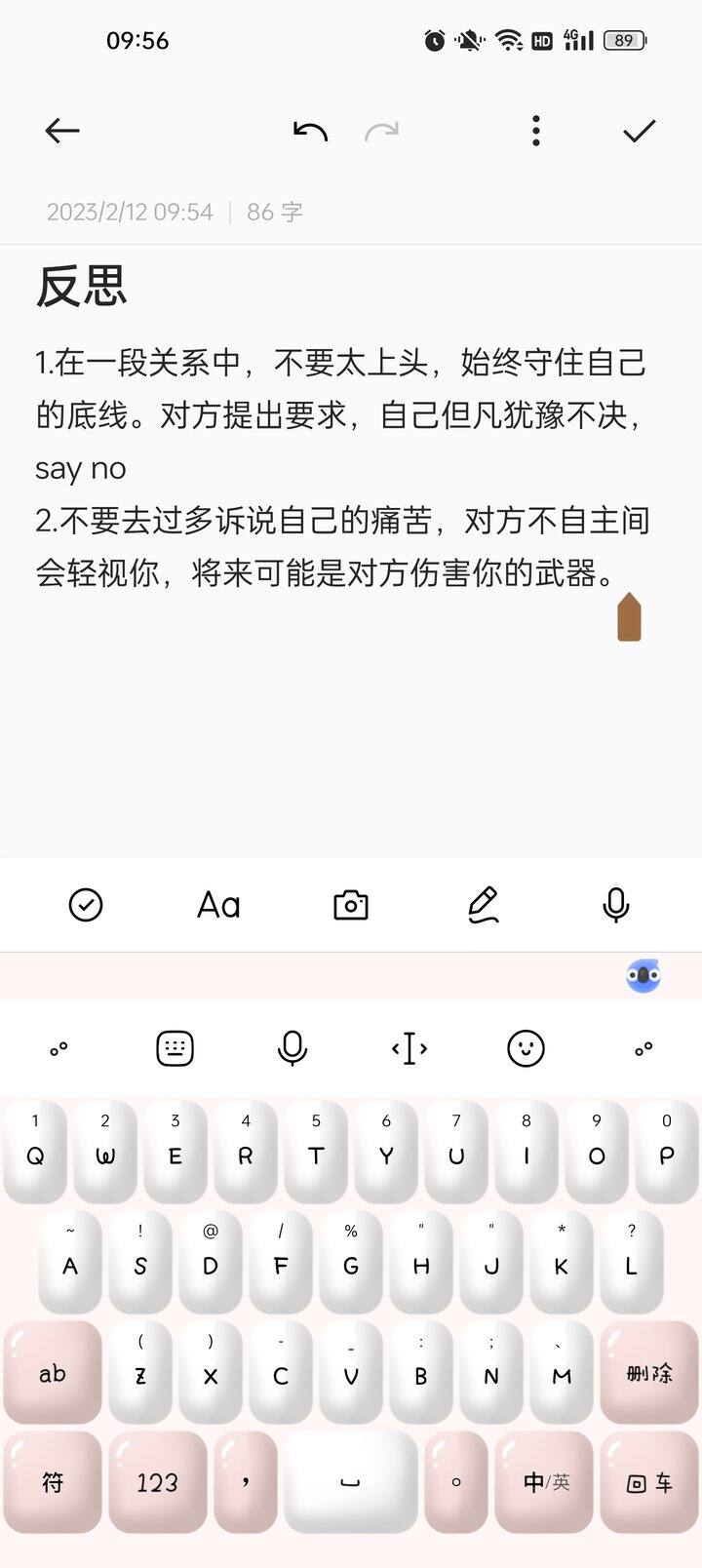702x1568 pixels.
Task: Switch language with the 中/英 key
Action: coord(546,1483)
